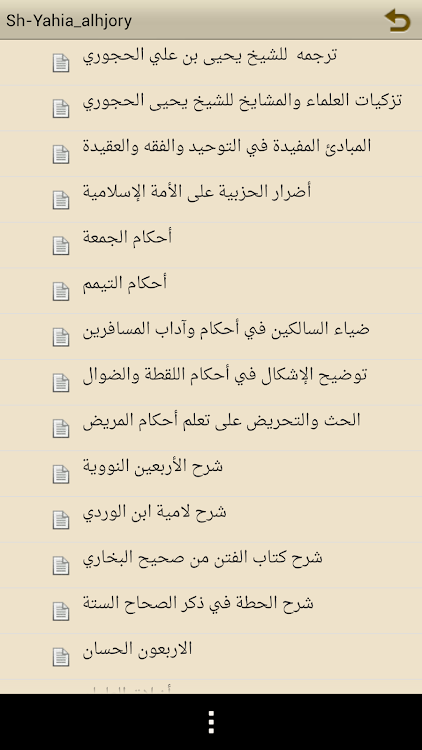Open شرح الحطة في ذكر الصحاح الستة

pos(211,611)
